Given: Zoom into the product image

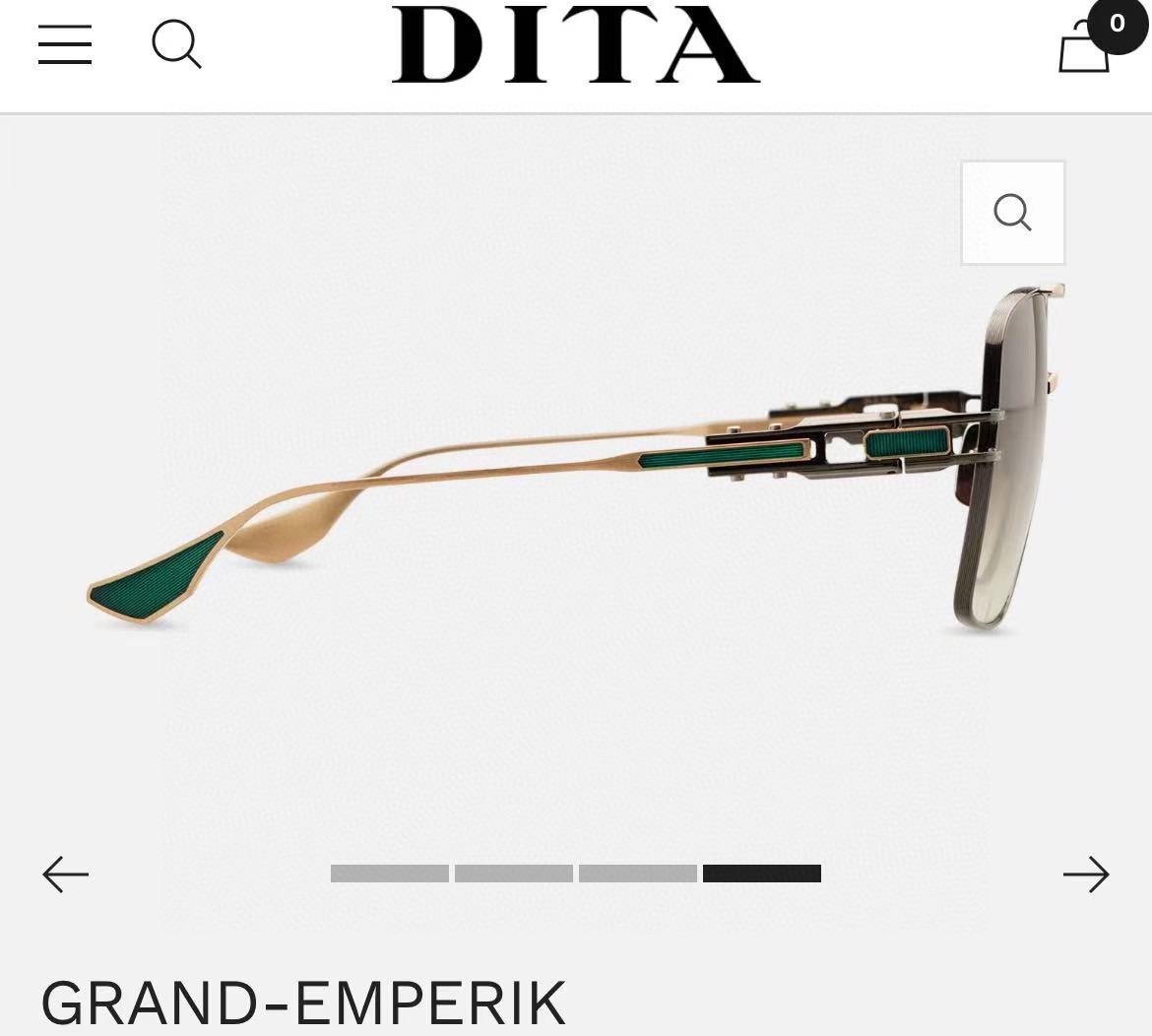Looking at the screenshot, I should point(1012,213).
